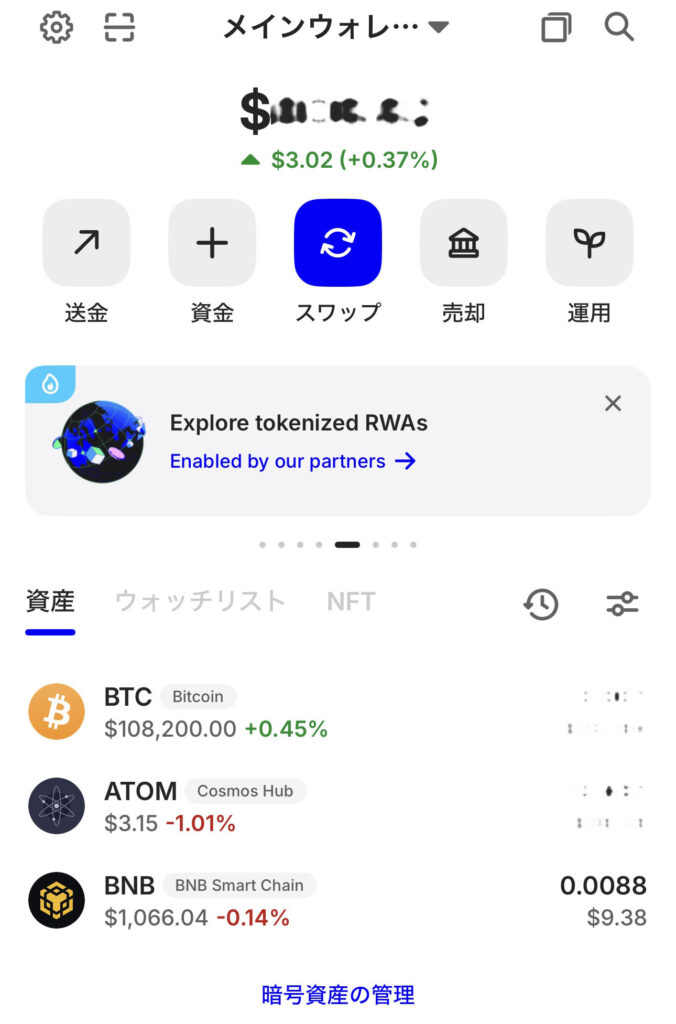The image size is (676, 1024).
Task: Dismiss the tokenized RWAs banner
Action: (x=613, y=403)
